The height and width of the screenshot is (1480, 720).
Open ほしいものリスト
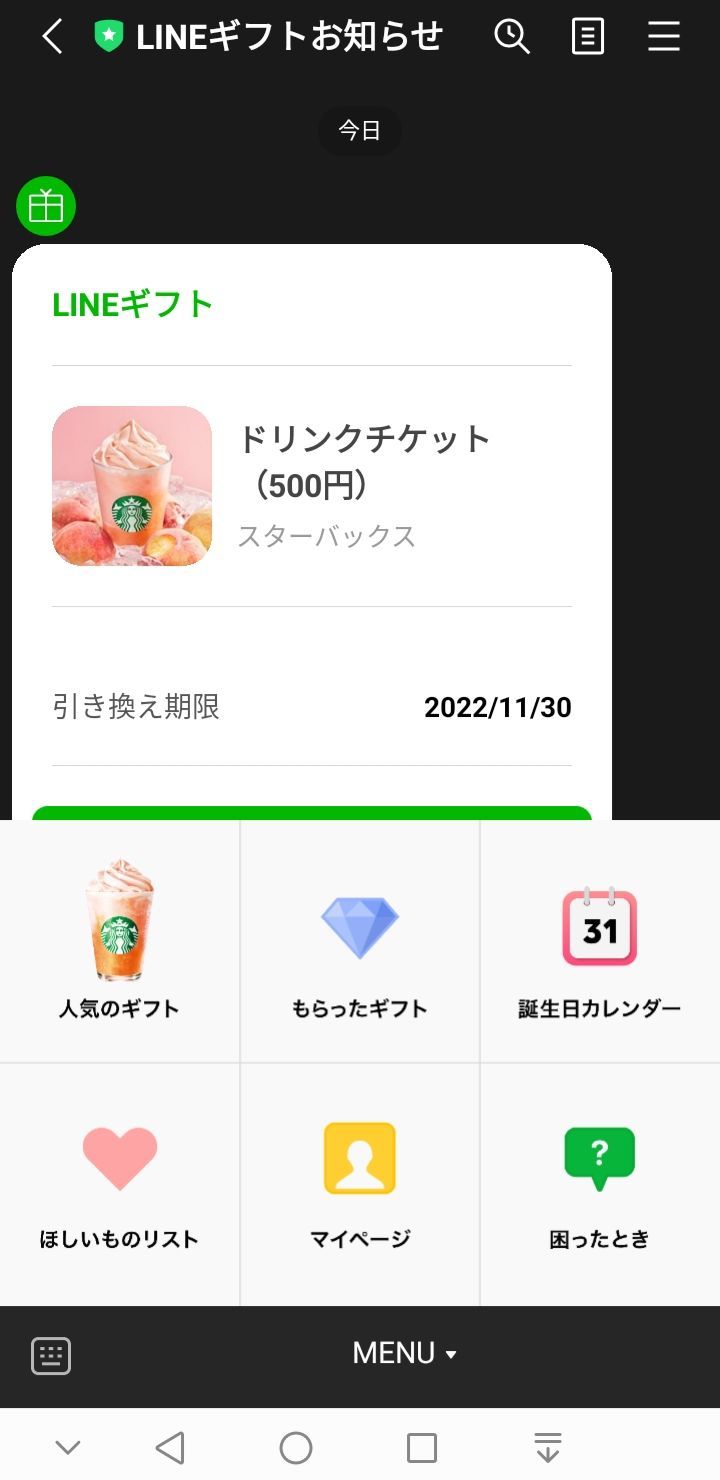119,1184
